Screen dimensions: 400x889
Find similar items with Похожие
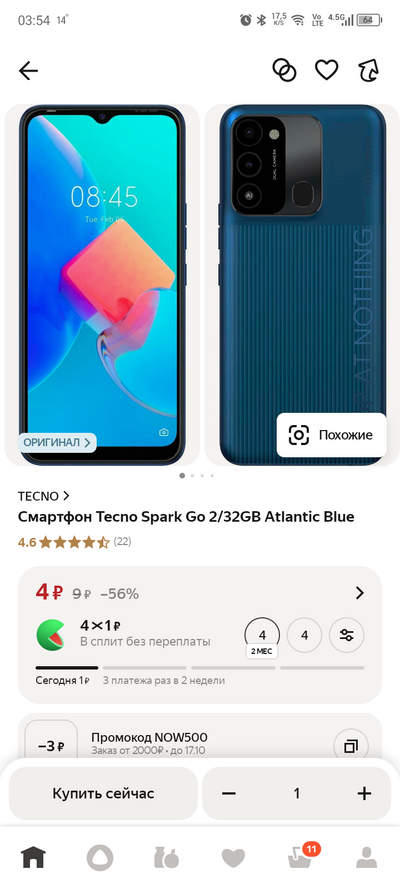pyautogui.click(x=331, y=435)
